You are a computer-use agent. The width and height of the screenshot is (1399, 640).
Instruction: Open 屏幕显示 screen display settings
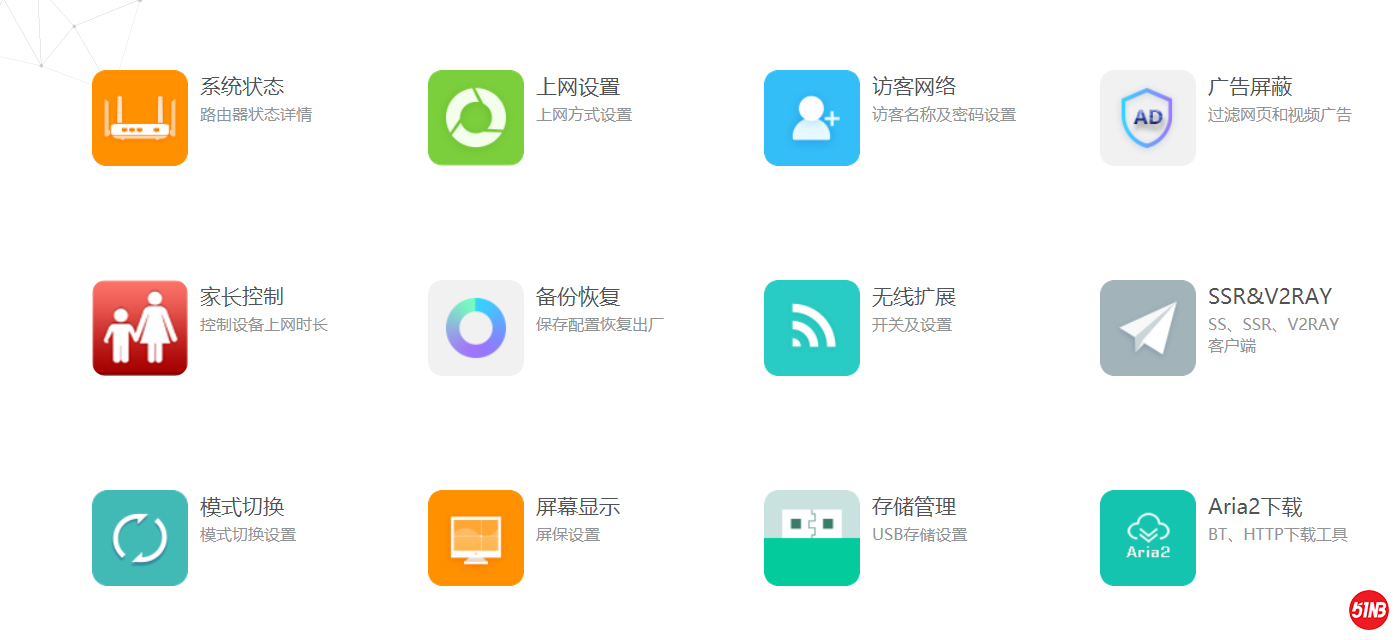tap(476, 538)
